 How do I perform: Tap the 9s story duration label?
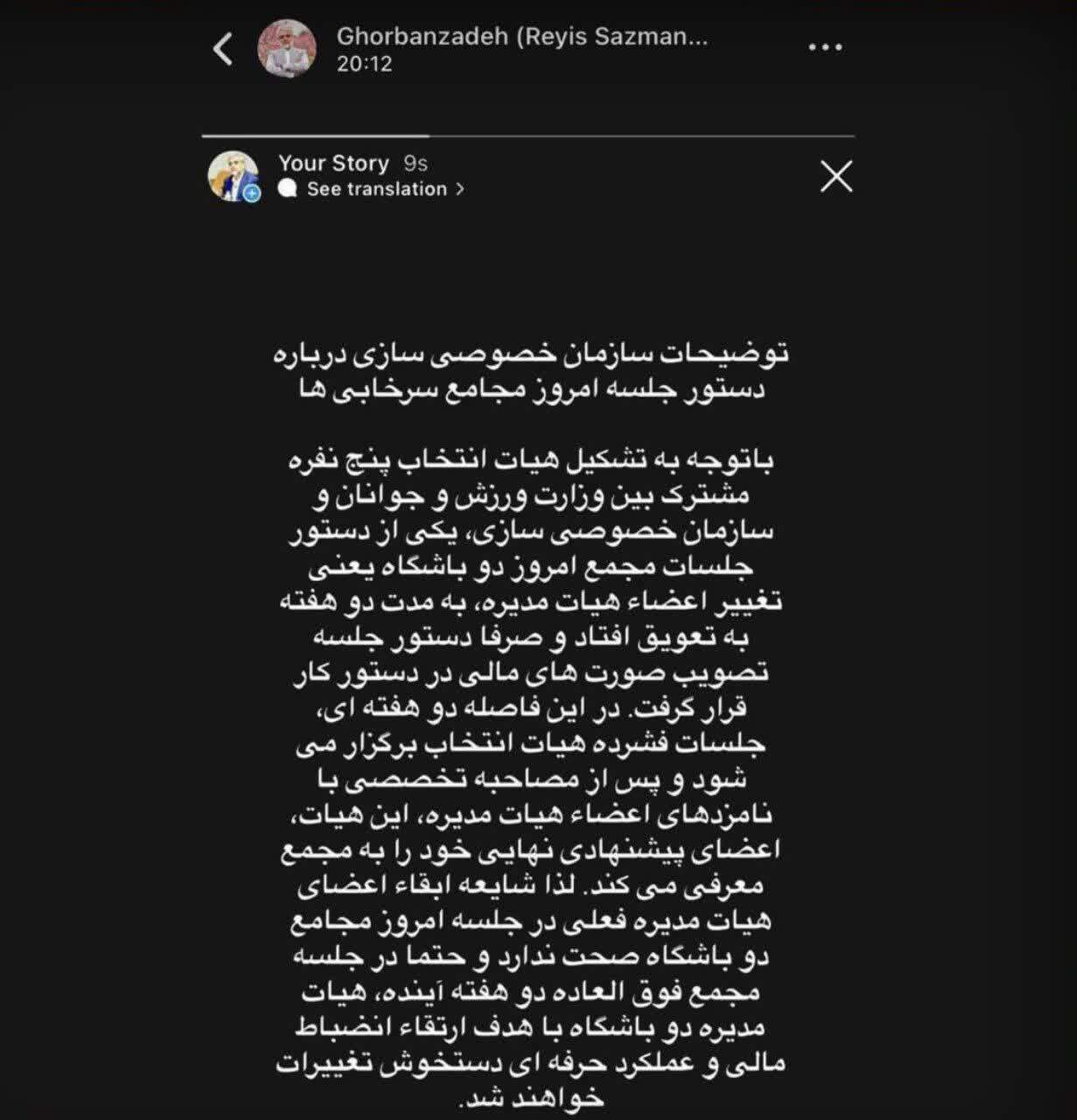pos(413,162)
